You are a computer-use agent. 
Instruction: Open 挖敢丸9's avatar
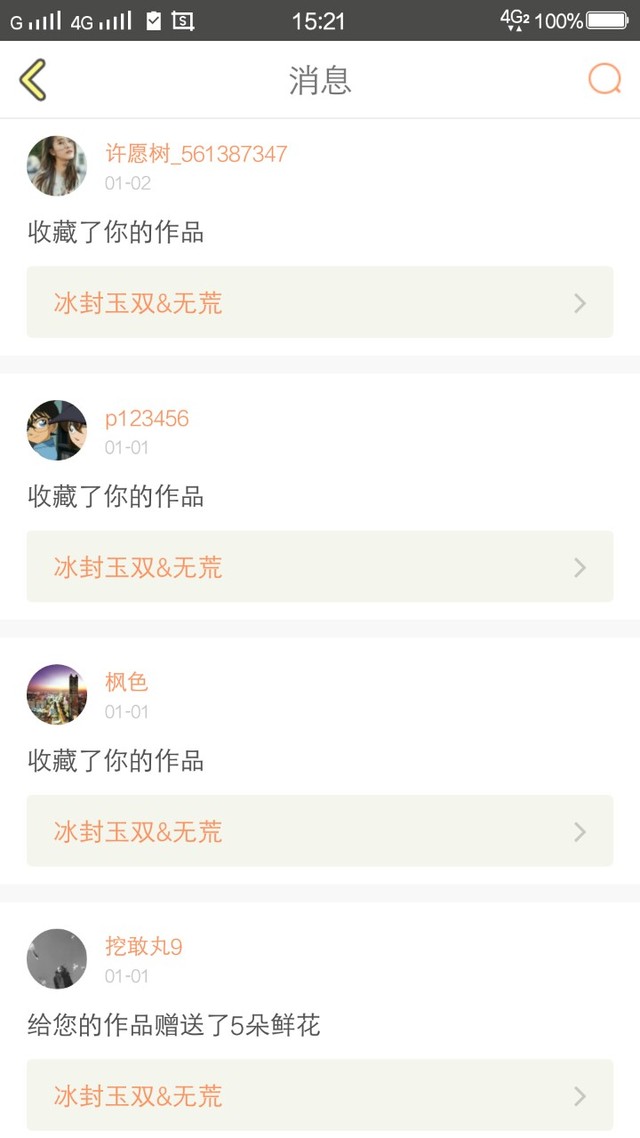(56, 958)
